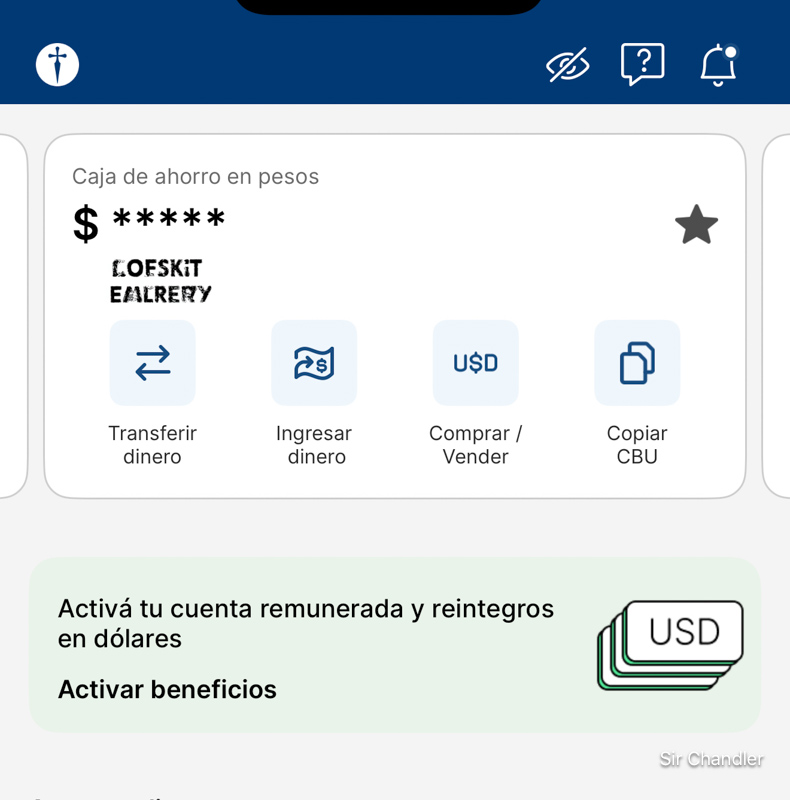Tap Transferir dinero
Screen dimensions: 790x800
coord(153,363)
